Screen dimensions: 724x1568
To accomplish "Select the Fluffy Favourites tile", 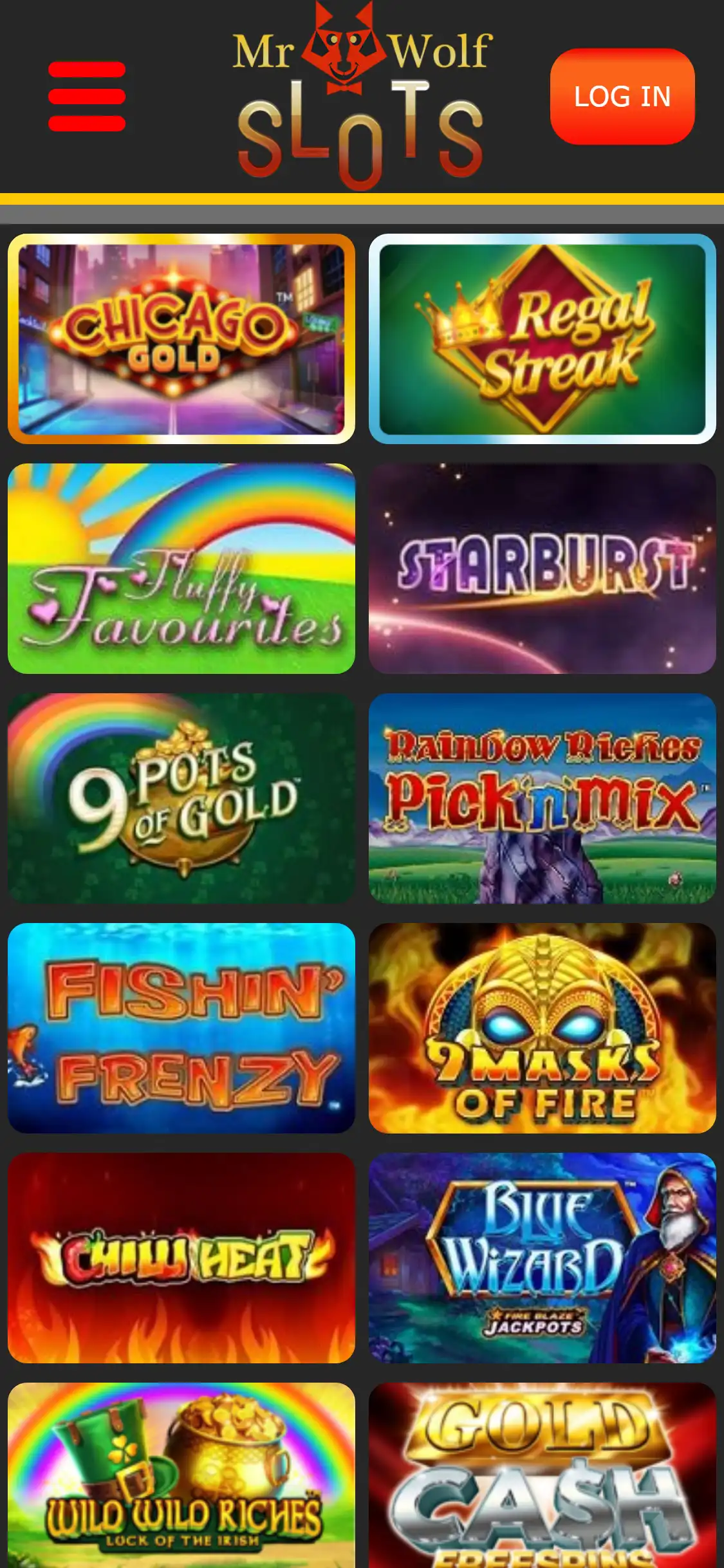I will [x=181, y=568].
